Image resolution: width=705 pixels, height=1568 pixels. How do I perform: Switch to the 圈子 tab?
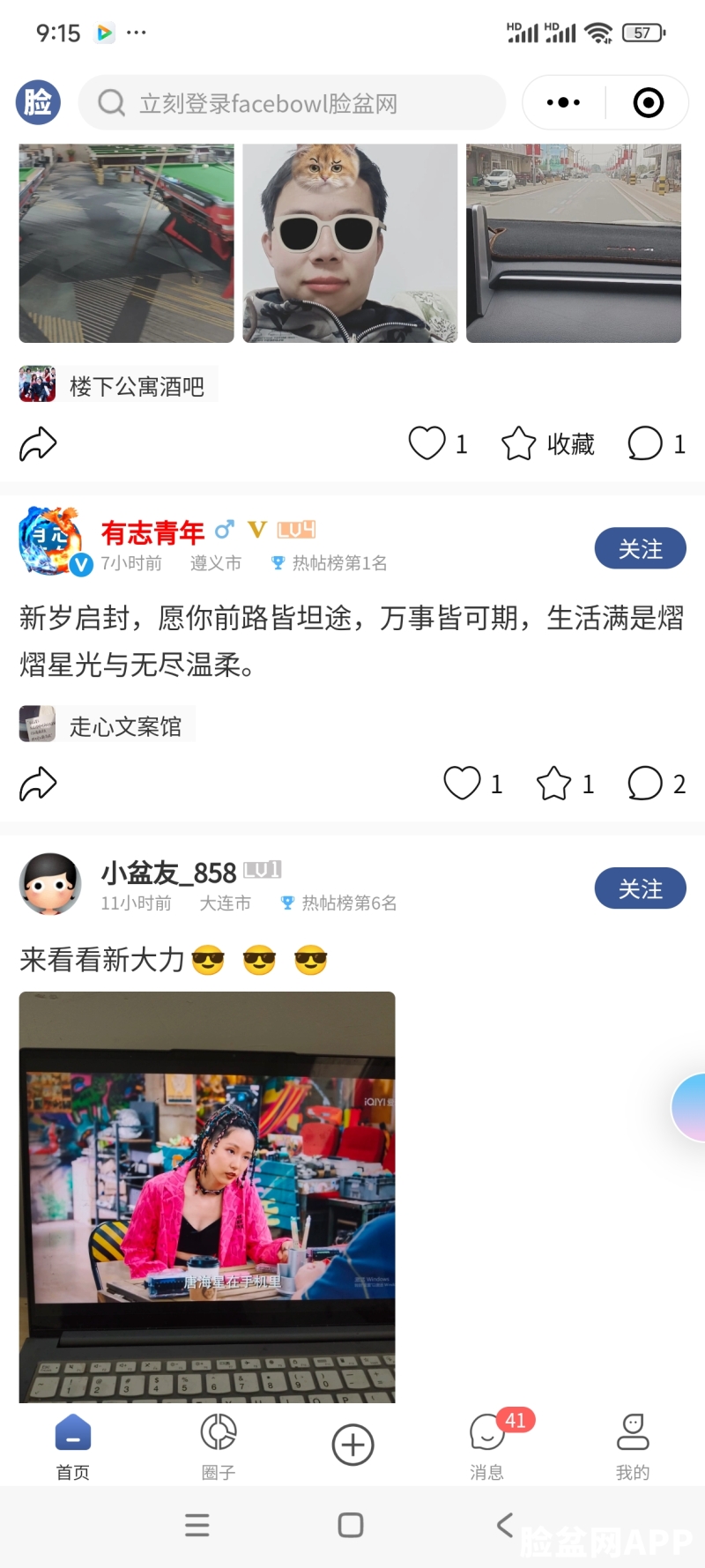[x=219, y=1447]
